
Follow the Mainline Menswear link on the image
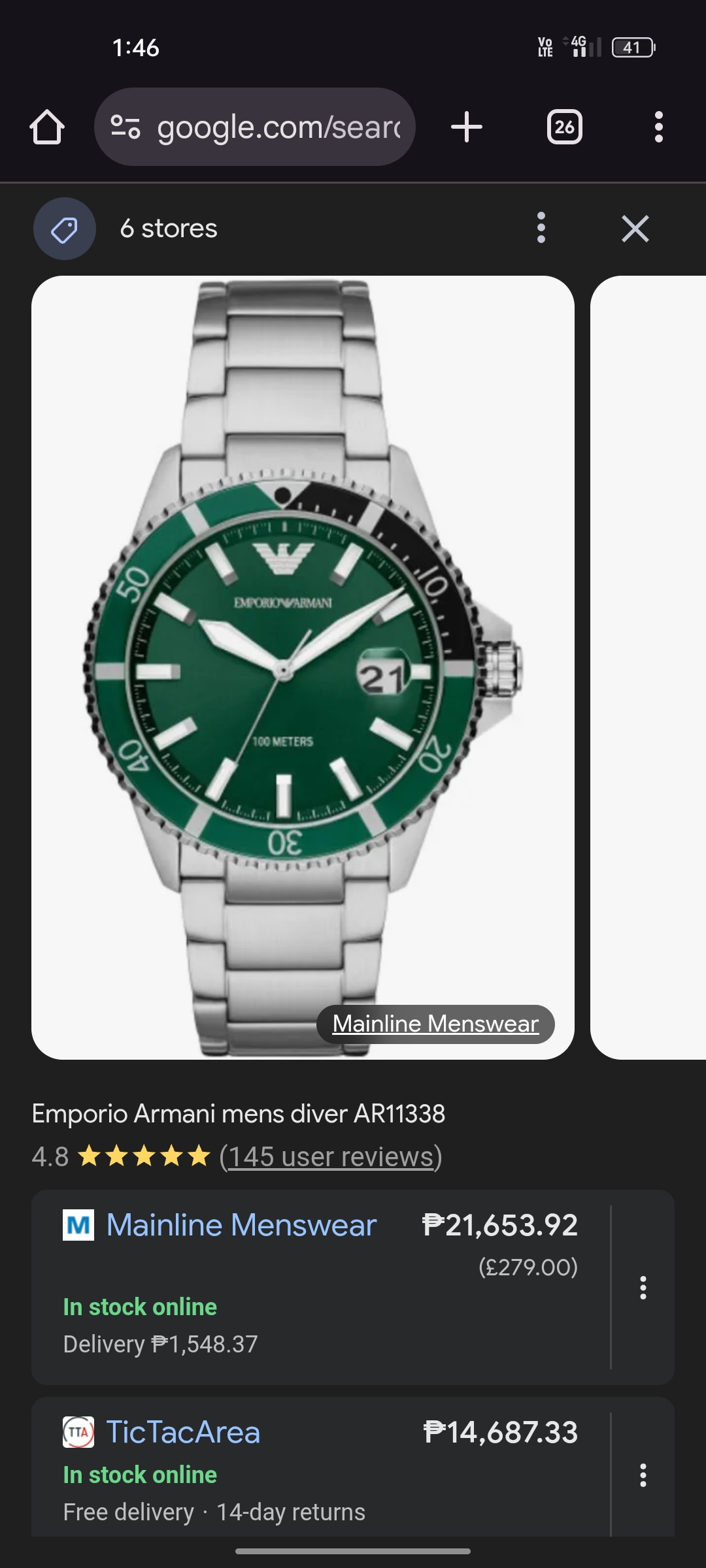(435, 1024)
